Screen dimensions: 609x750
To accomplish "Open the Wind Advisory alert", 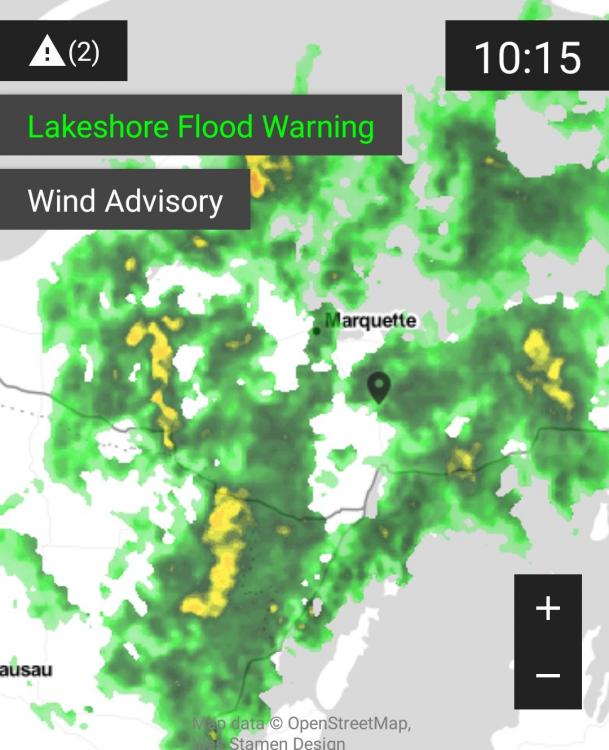I will (x=125, y=200).
